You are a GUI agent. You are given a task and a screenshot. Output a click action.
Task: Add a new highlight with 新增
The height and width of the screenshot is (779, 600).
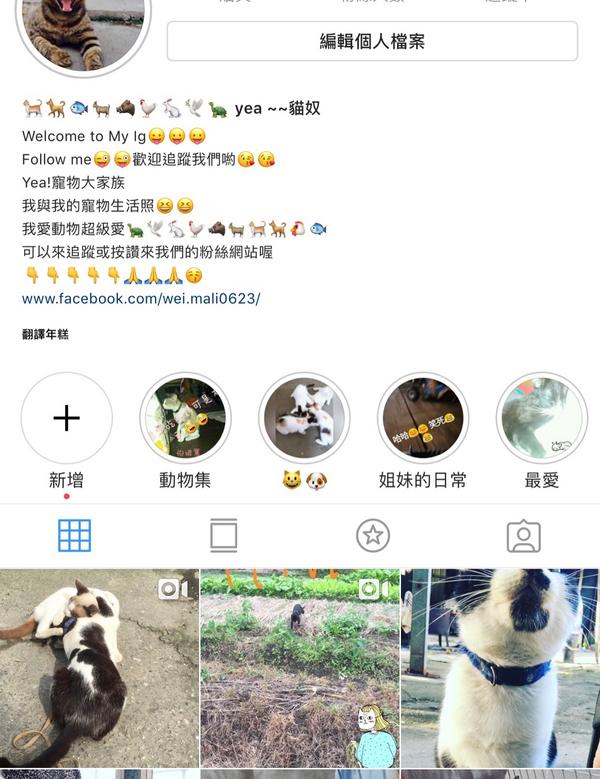click(x=66, y=419)
